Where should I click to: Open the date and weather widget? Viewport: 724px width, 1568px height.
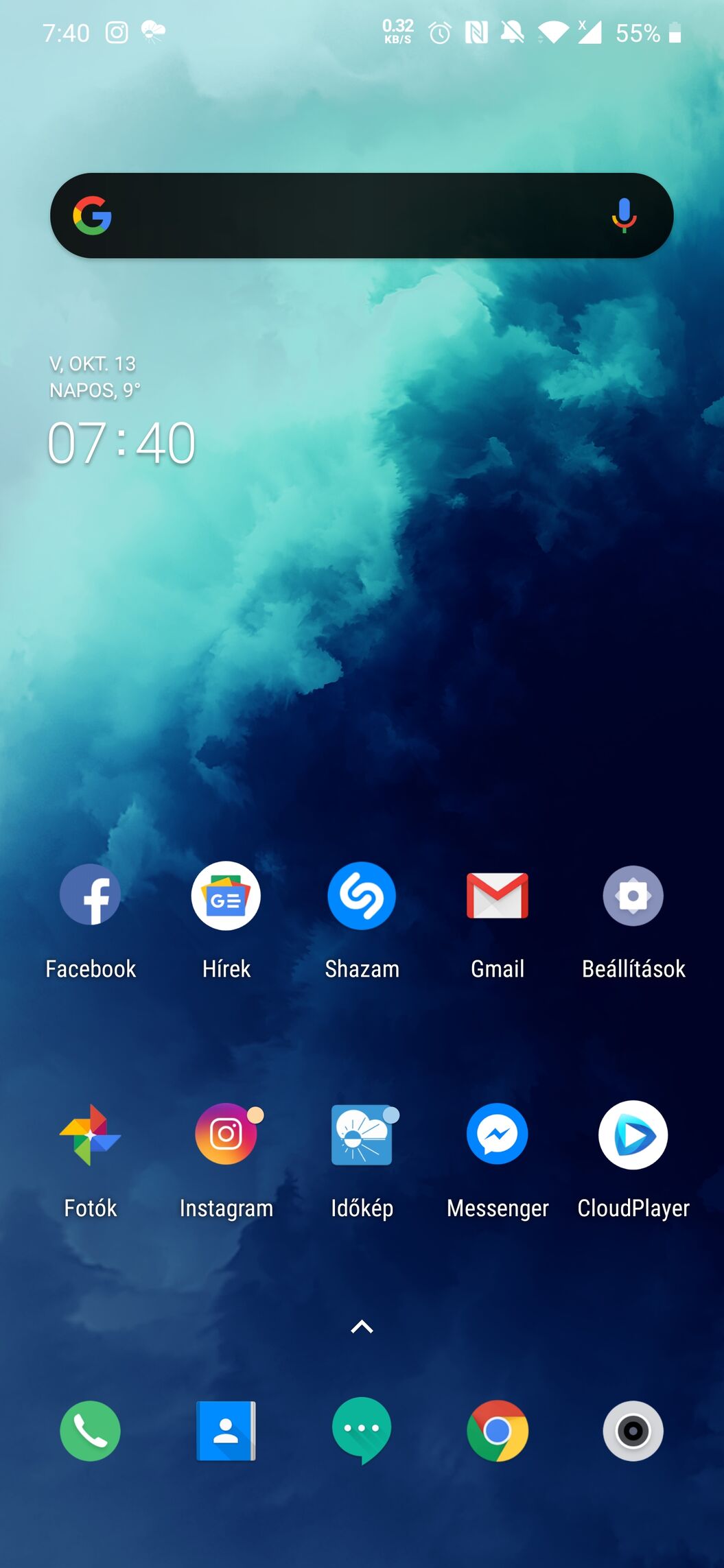pyautogui.click(x=94, y=377)
